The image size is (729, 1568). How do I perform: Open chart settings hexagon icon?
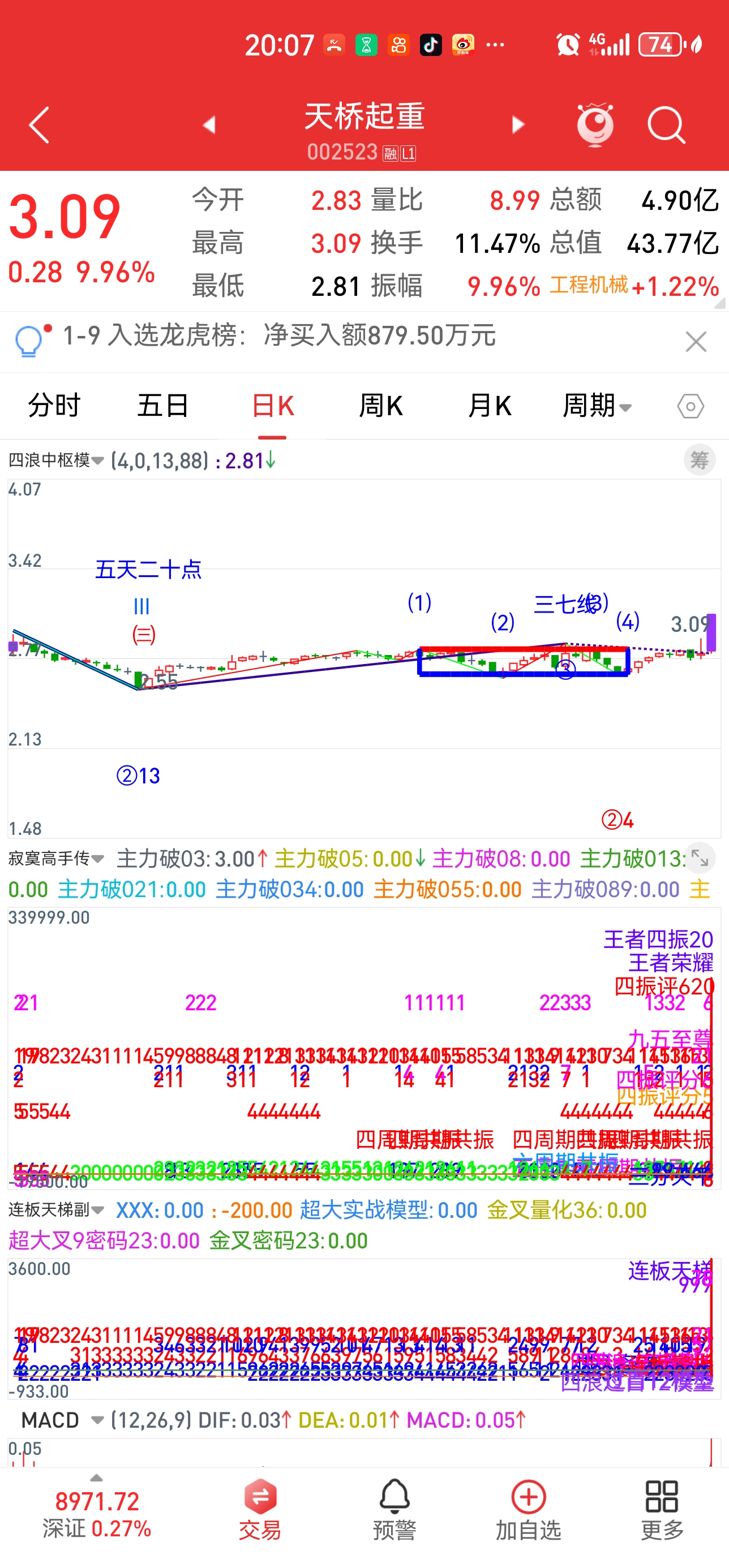tap(690, 407)
